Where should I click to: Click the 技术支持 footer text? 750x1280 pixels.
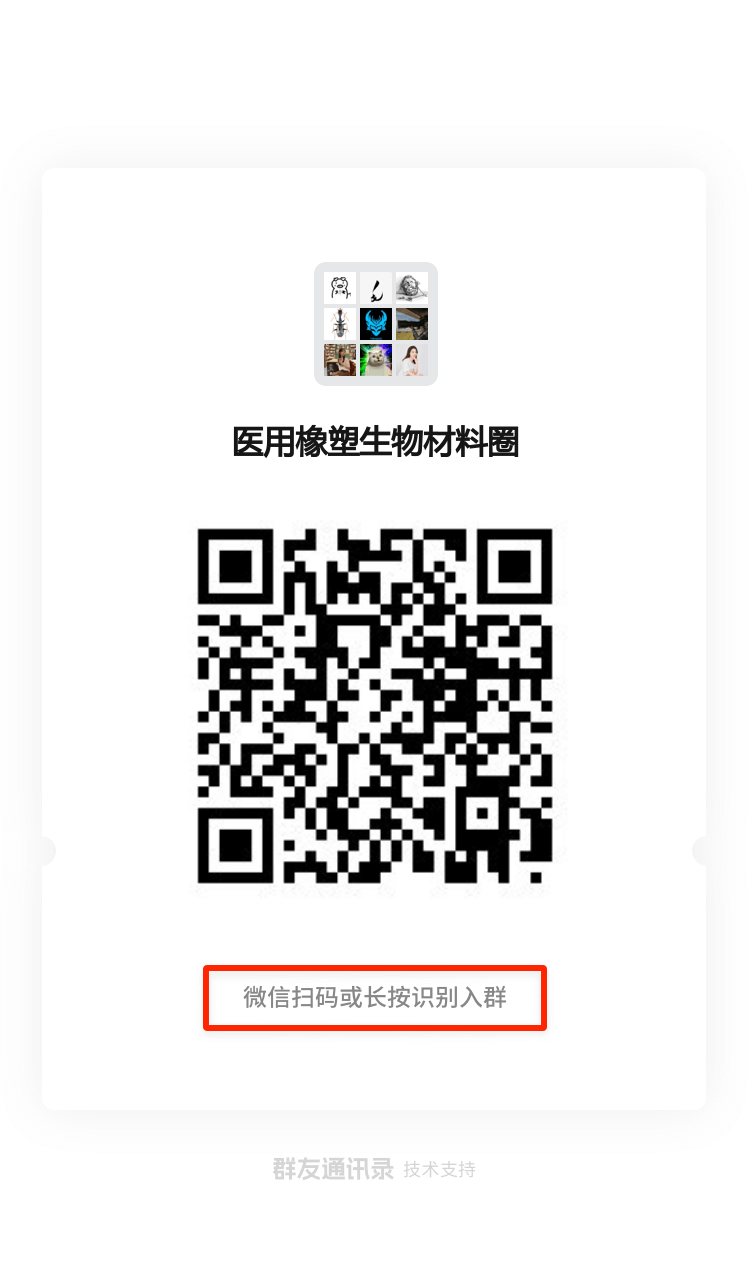[x=441, y=1169]
